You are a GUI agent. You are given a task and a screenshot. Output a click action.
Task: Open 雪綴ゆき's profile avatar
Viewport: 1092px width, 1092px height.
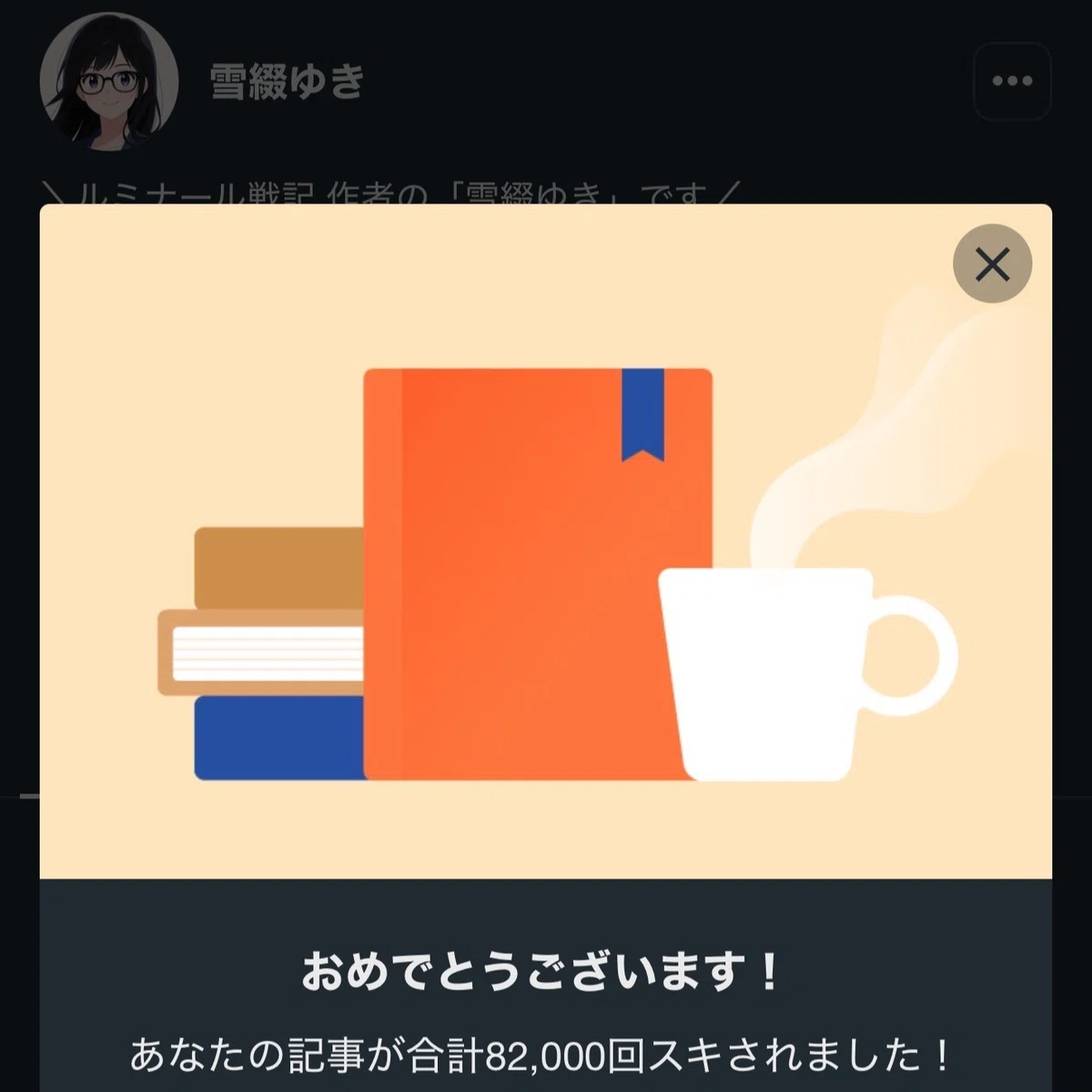point(108,82)
